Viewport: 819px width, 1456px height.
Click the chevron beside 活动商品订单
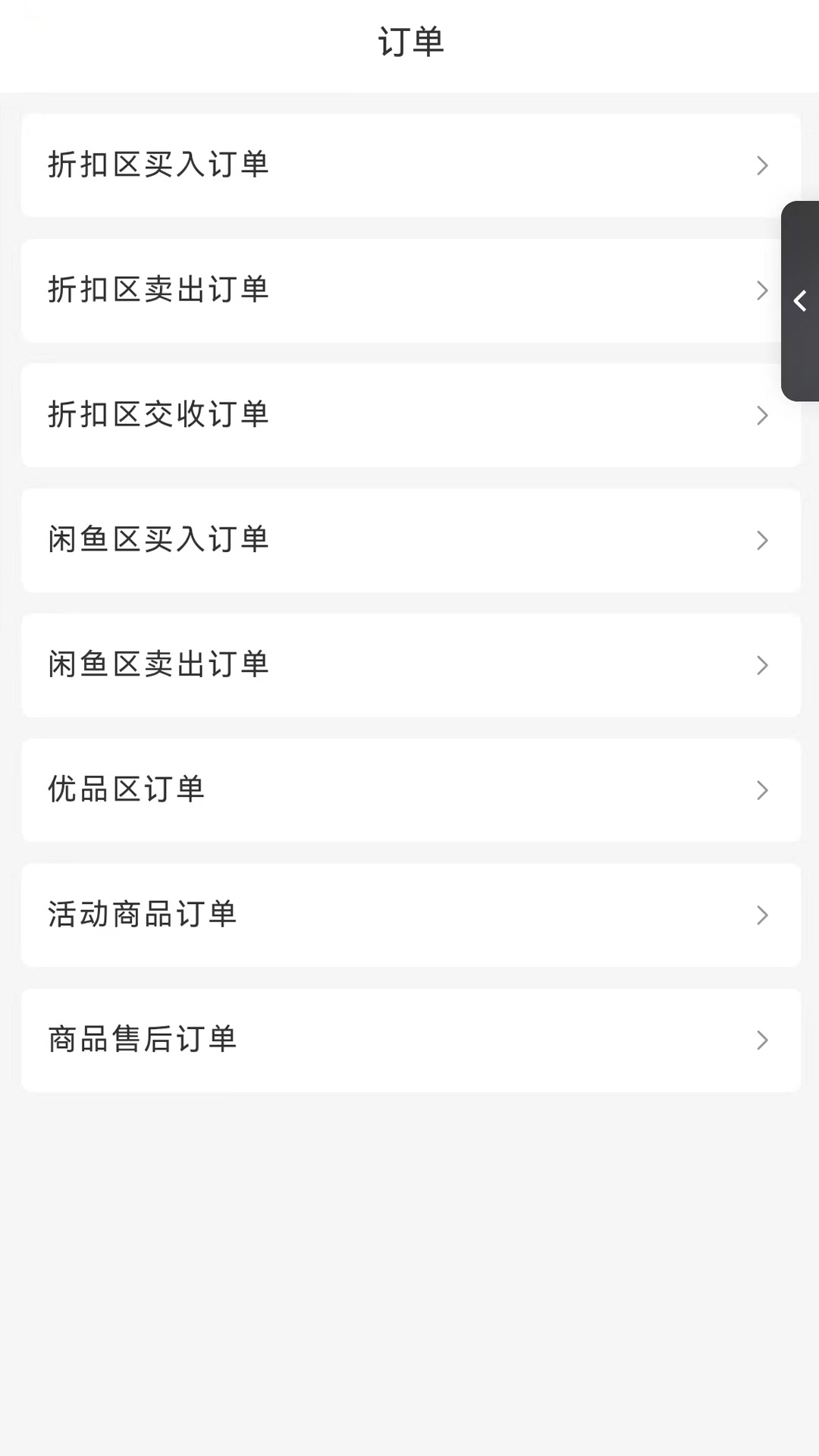pos(762,915)
